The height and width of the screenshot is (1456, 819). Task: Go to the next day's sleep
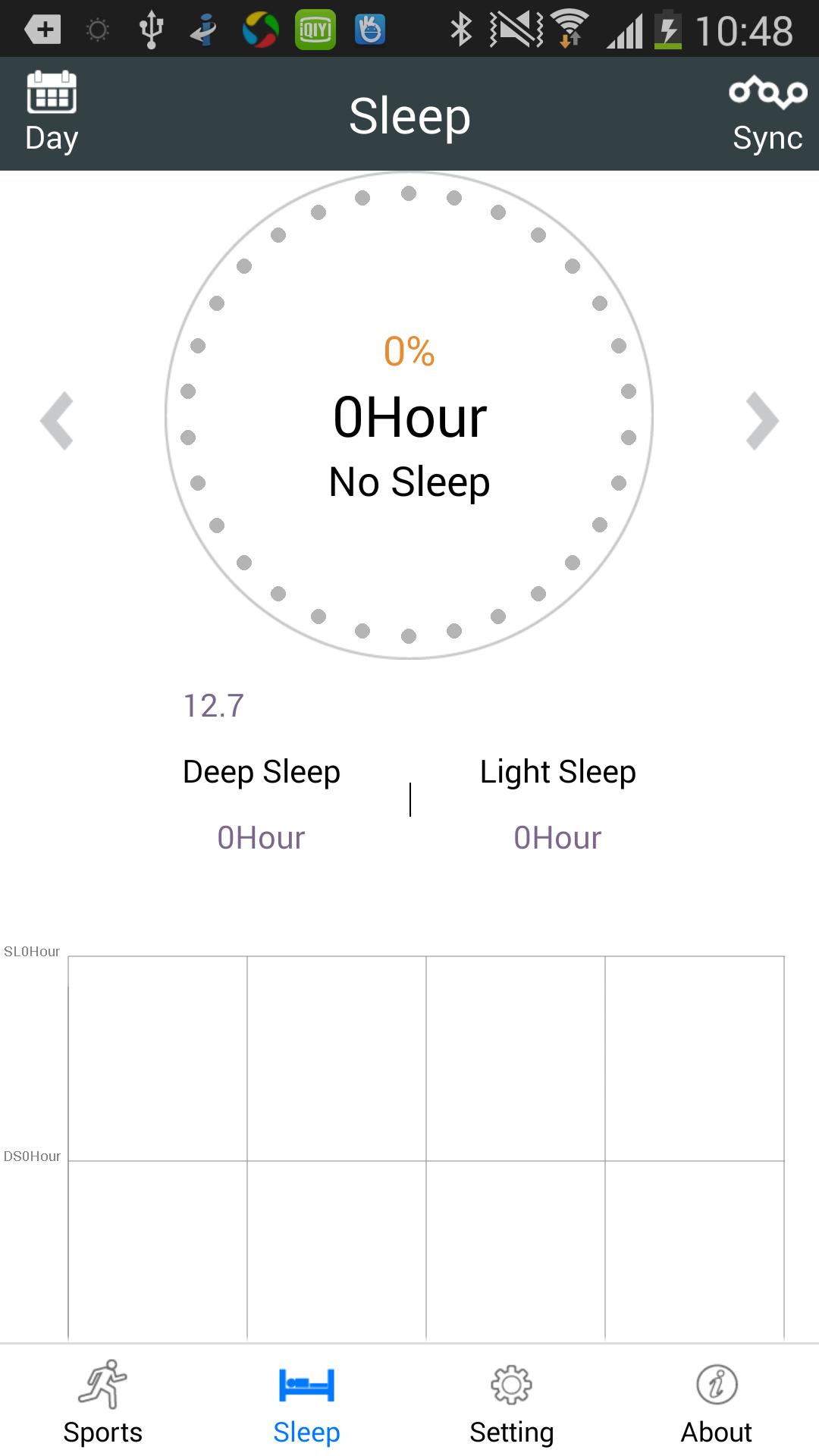point(761,421)
